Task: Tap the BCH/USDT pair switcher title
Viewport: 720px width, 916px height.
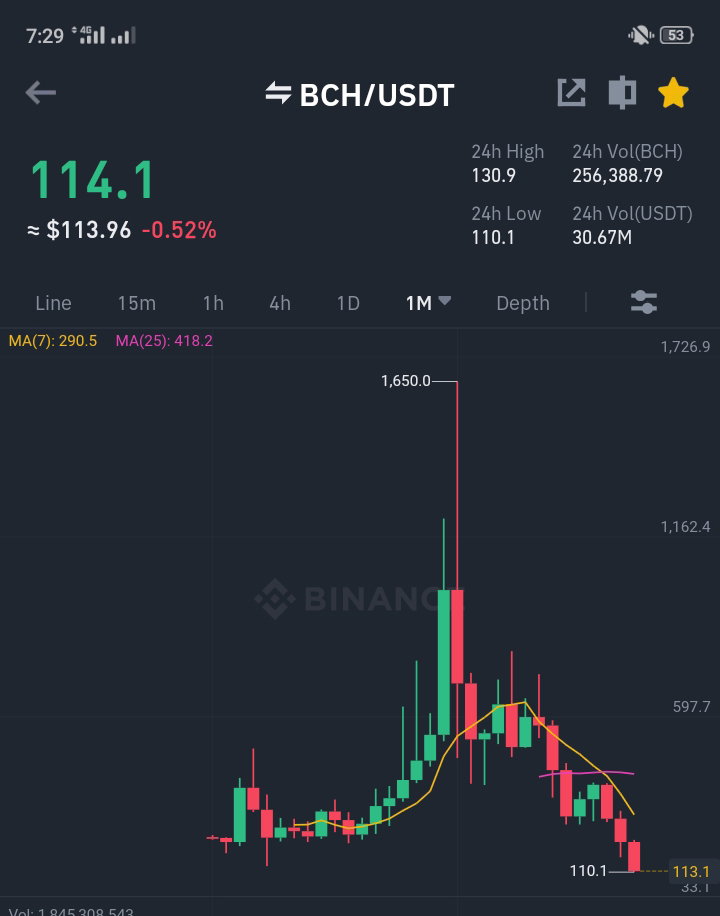Action: (x=359, y=95)
